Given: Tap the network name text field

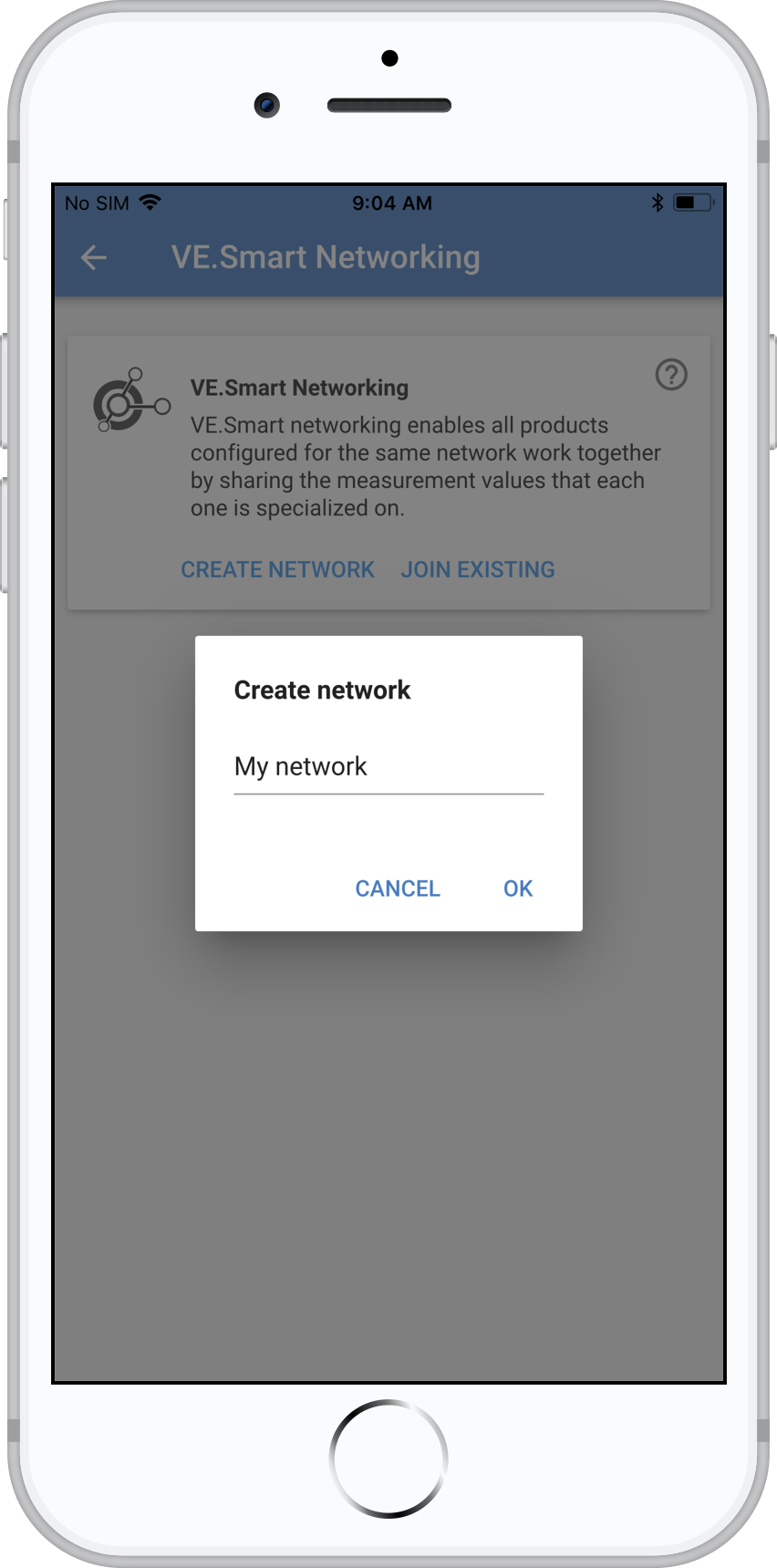Looking at the screenshot, I should (x=388, y=767).
